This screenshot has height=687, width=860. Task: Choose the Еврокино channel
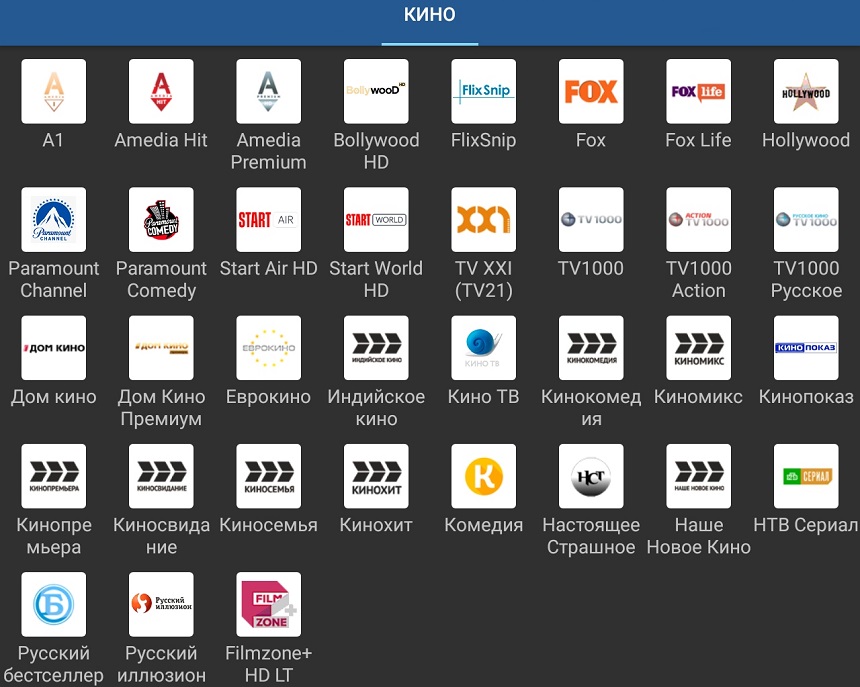(268, 348)
